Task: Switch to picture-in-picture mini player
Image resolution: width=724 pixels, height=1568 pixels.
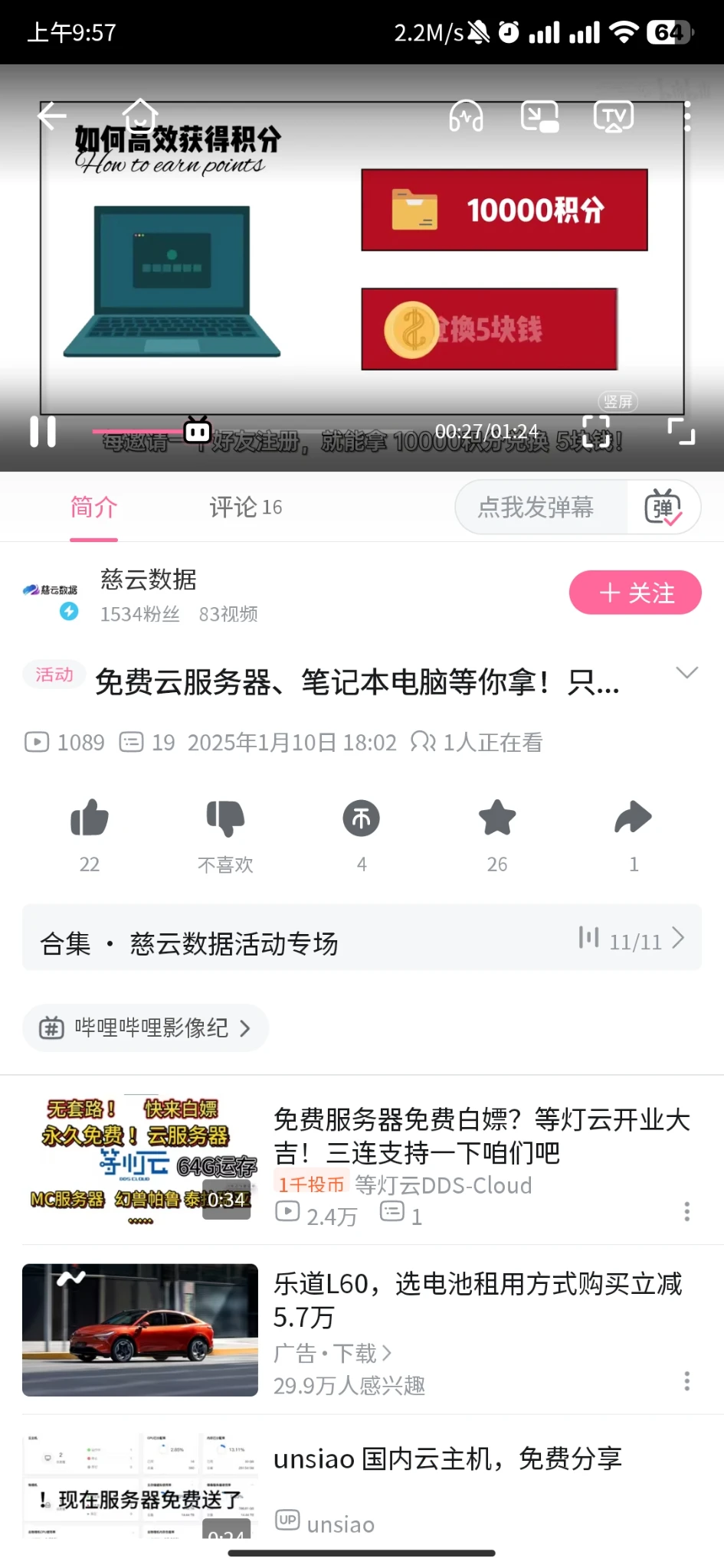Action: (539, 116)
